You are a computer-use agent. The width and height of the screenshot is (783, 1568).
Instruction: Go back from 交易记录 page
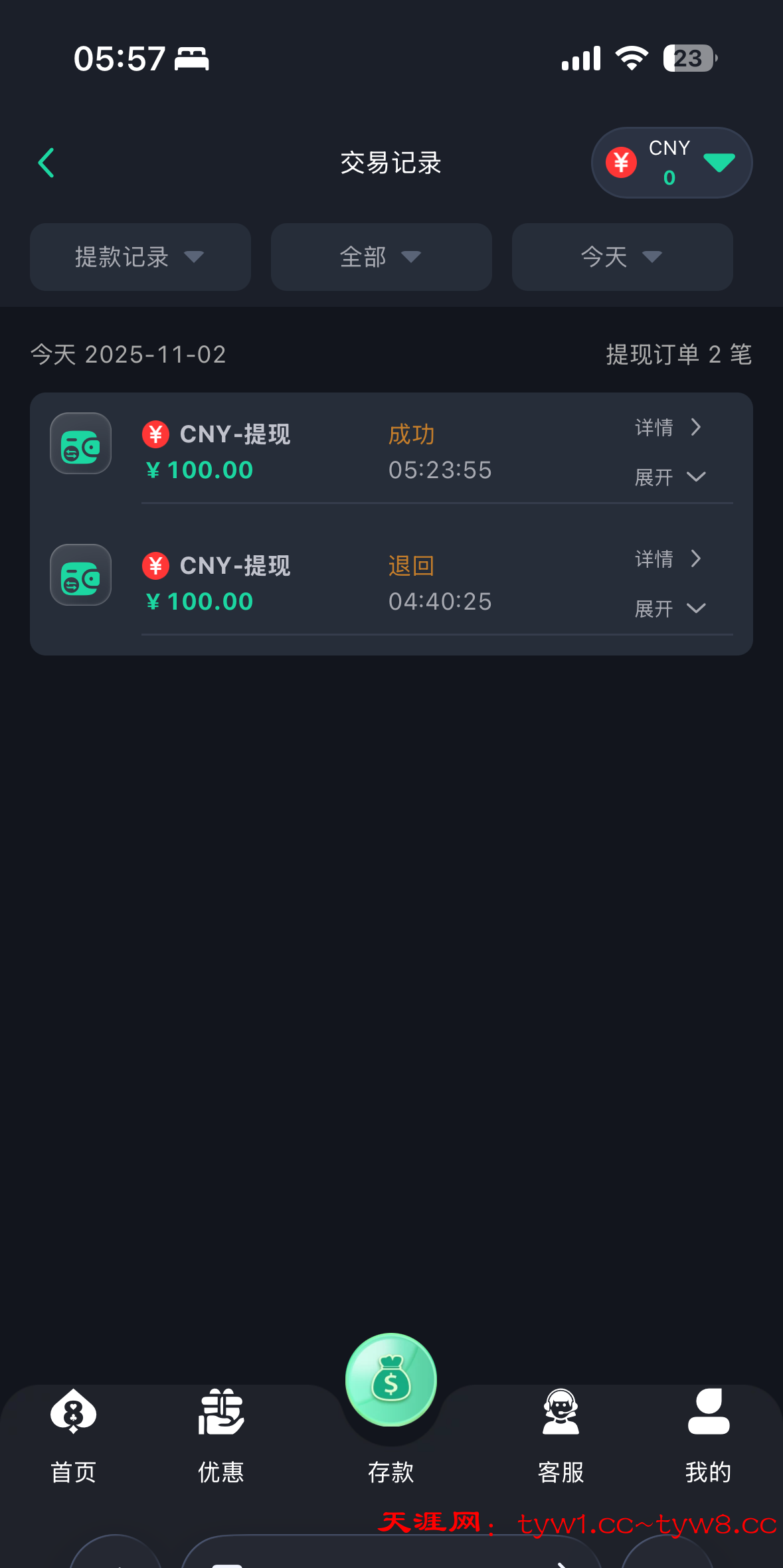[x=46, y=163]
